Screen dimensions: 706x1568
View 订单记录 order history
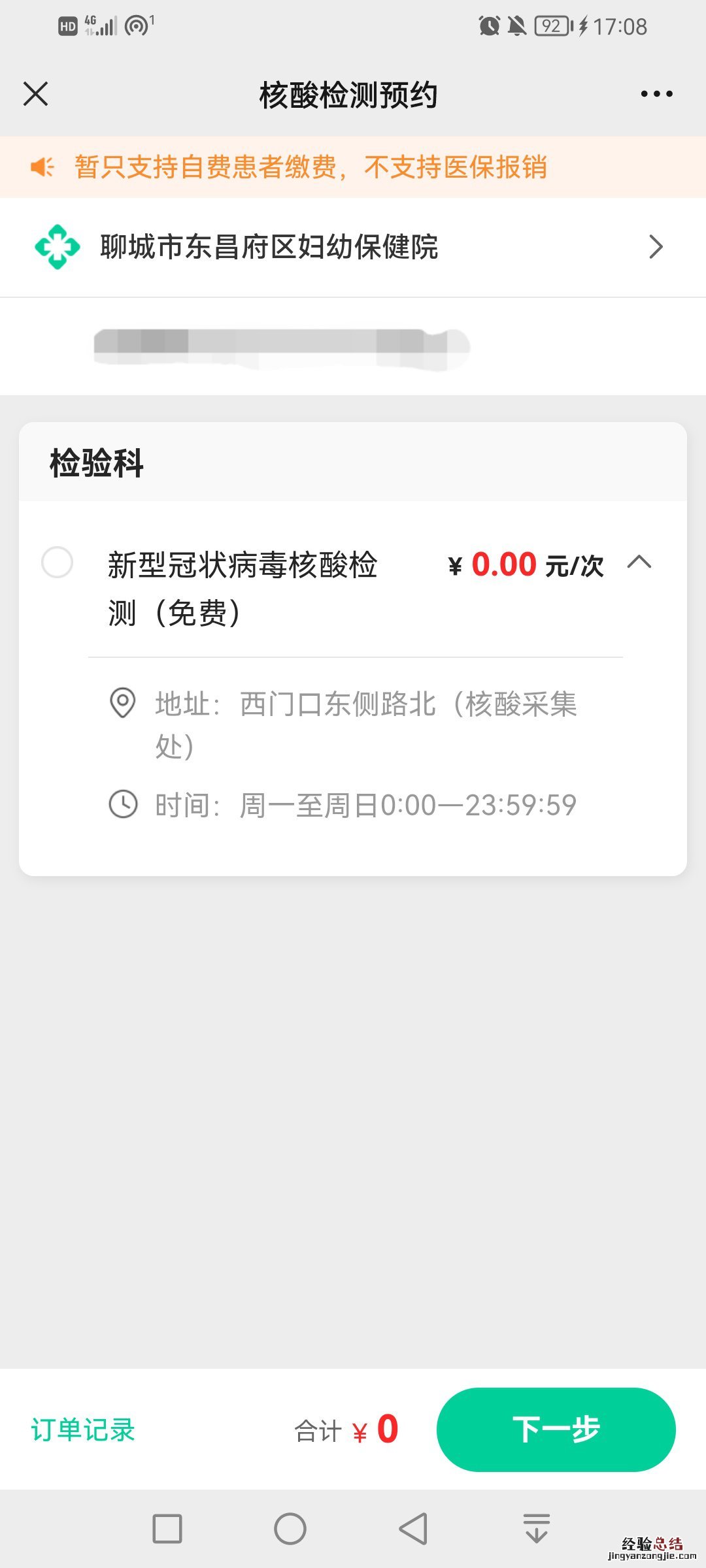click(83, 1429)
